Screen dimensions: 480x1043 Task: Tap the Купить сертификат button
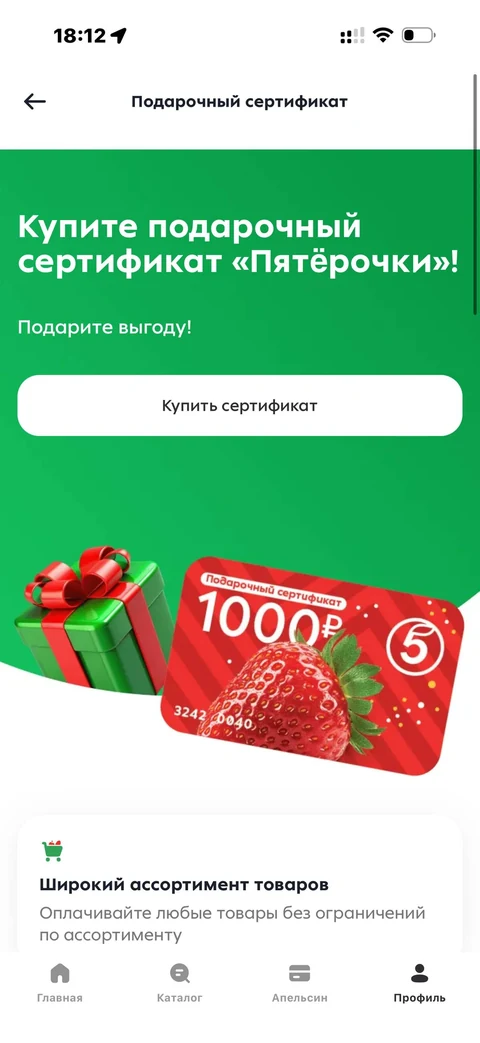point(239,406)
